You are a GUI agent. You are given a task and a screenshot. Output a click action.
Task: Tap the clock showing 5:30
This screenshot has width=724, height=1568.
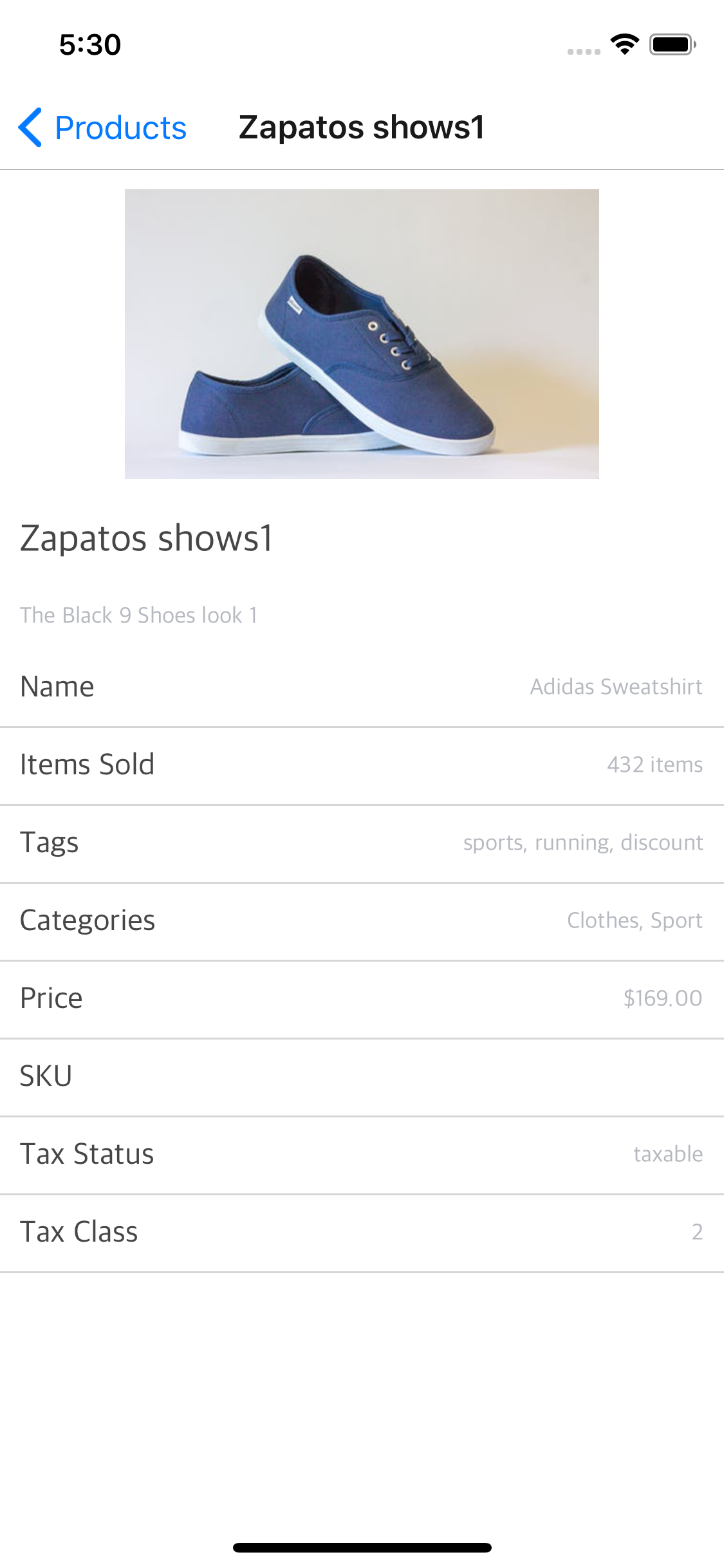[x=89, y=44]
